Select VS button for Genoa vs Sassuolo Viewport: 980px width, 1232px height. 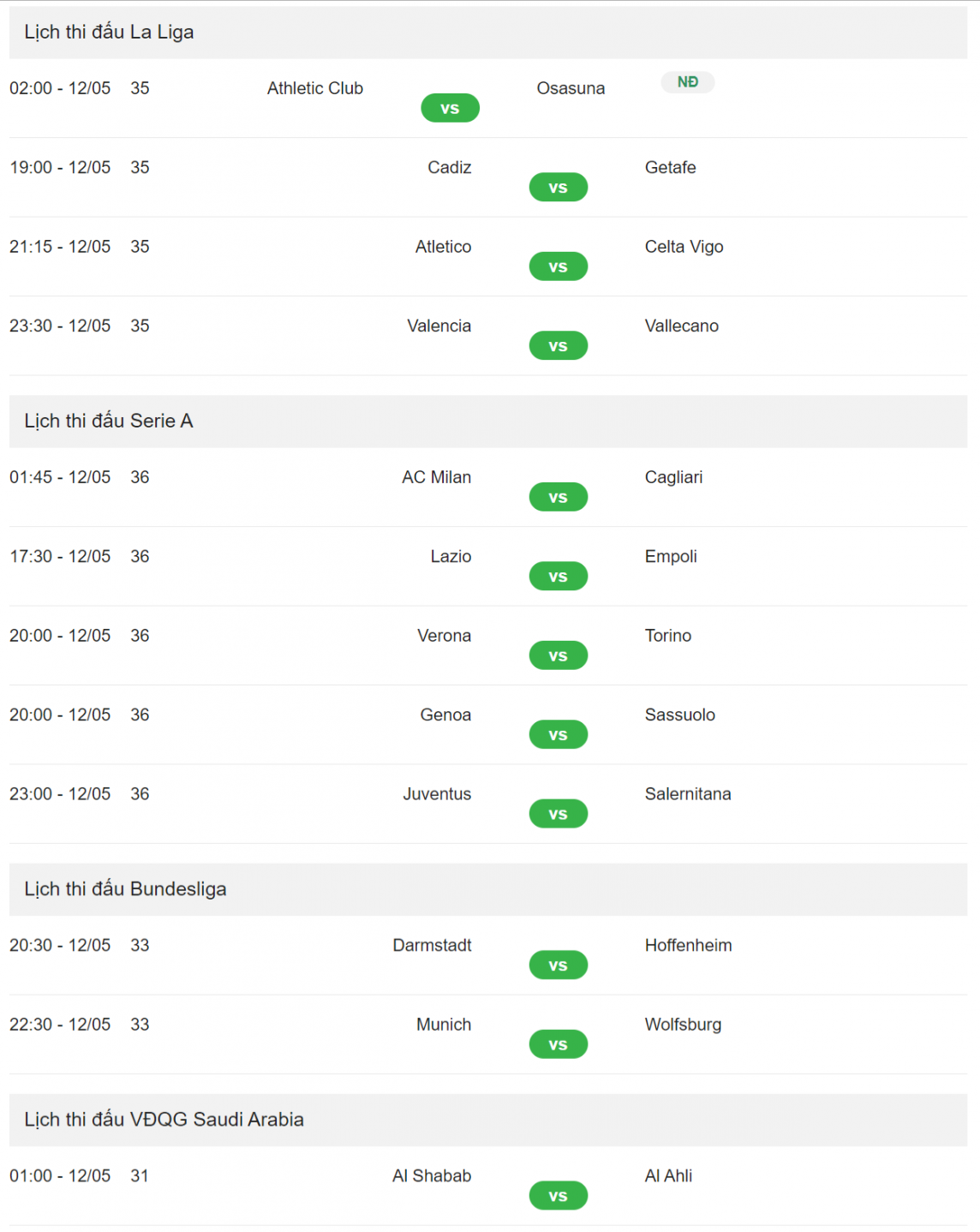(x=558, y=735)
